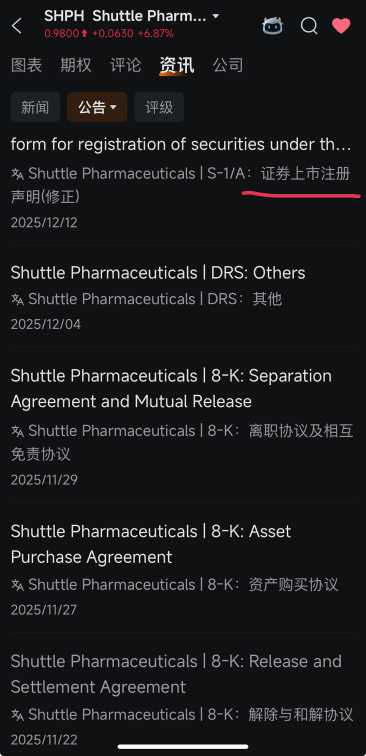The image size is (366, 756).
Task: Switch to the 评论 tab
Action: pos(125,65)
